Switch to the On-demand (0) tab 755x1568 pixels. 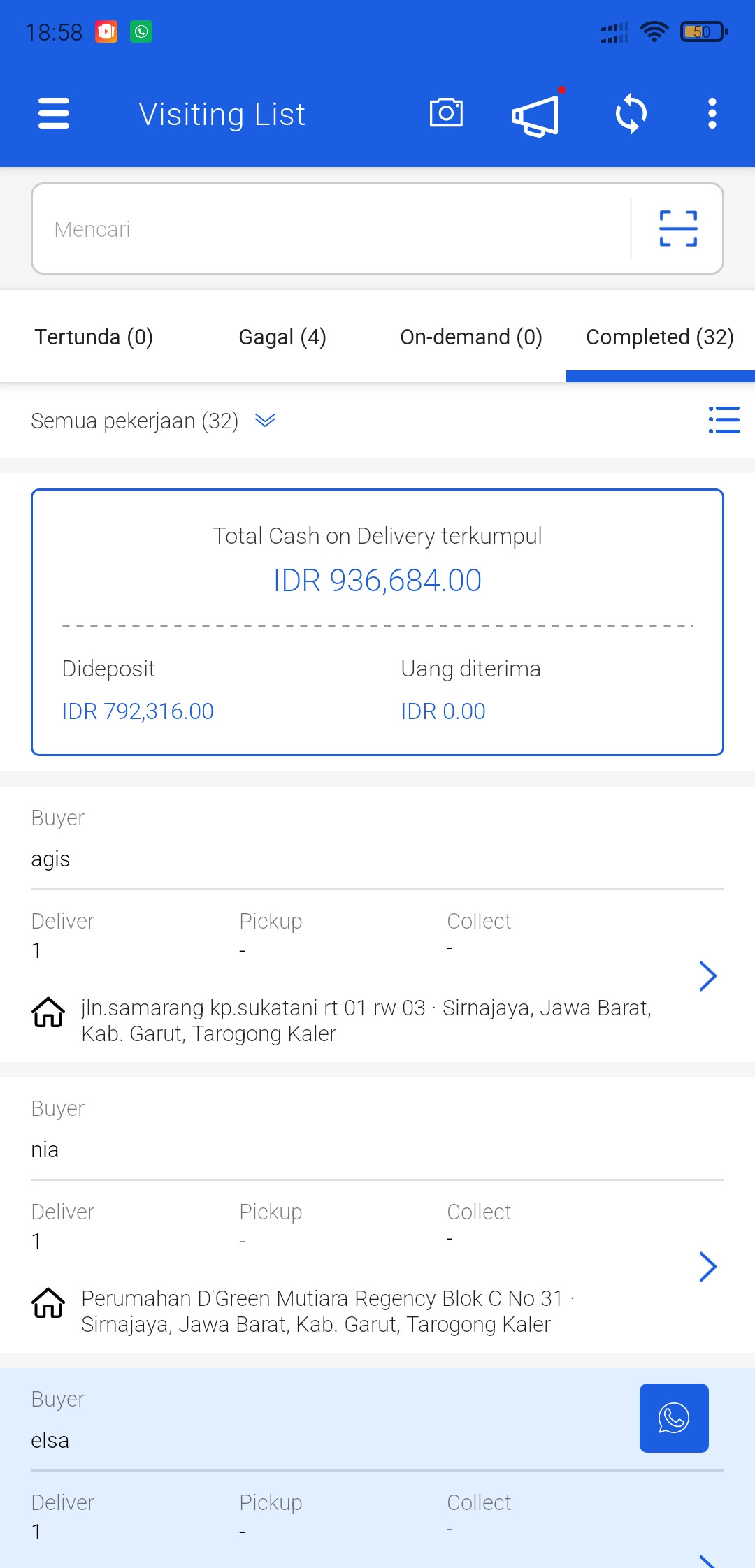pyautogui.click(x=471, y=337)
